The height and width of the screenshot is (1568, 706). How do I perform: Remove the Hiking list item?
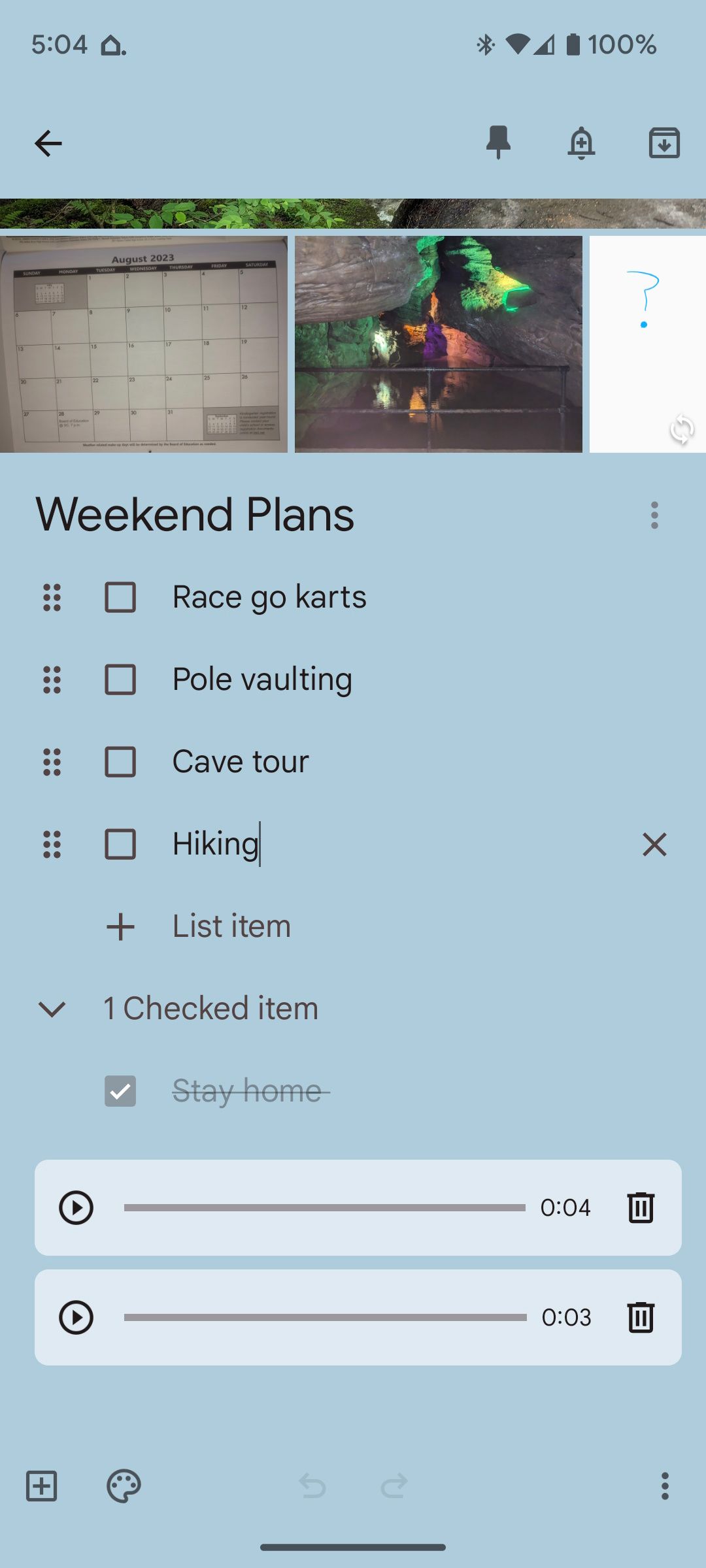coord(654,844)
